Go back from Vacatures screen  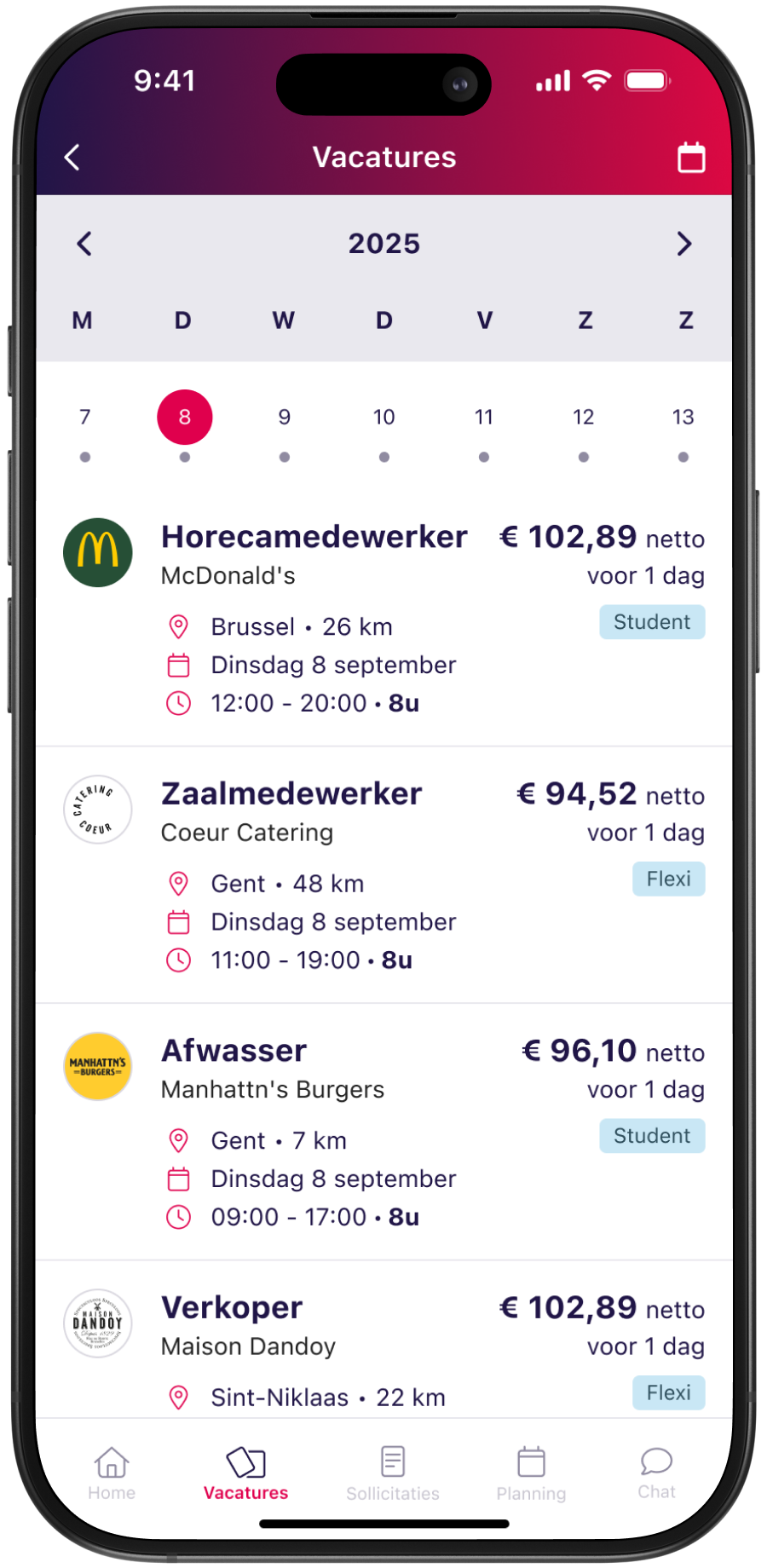click(x=72, y=157)
